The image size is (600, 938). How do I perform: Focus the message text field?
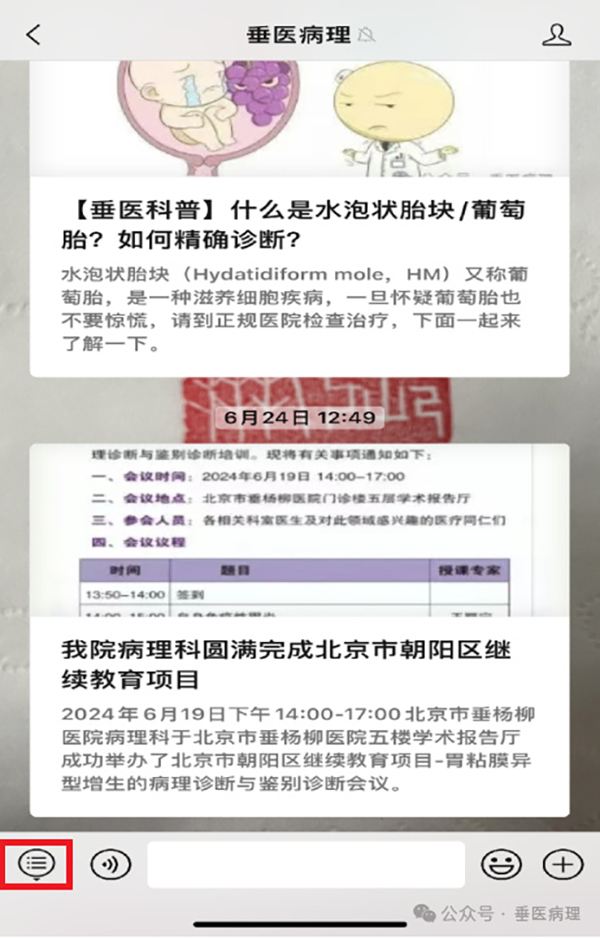306,864
